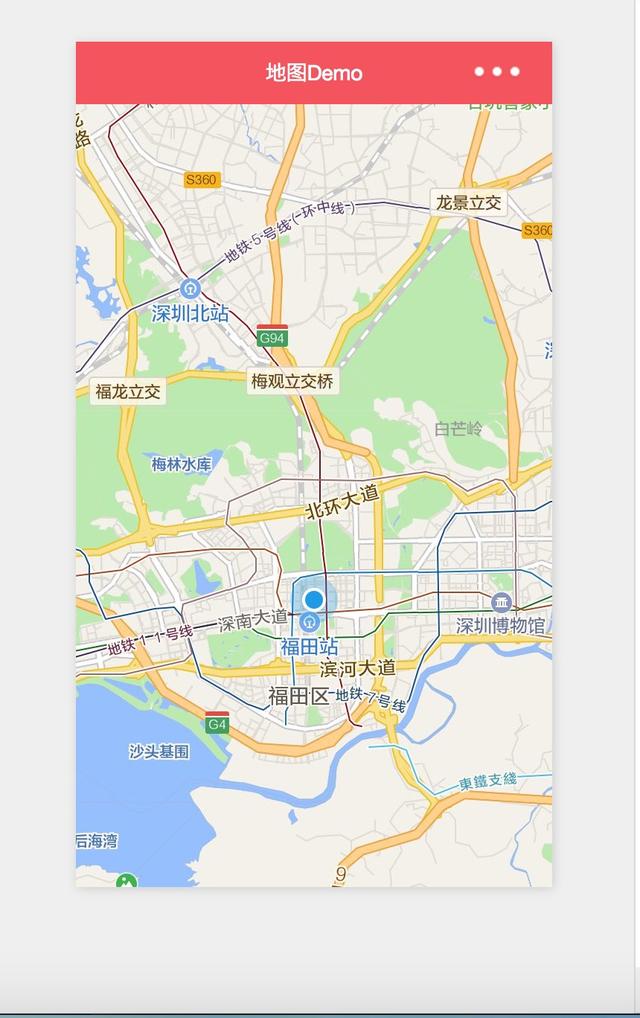Open the three-dot overflow menu
640x1018 pixels.
[497, 72]
